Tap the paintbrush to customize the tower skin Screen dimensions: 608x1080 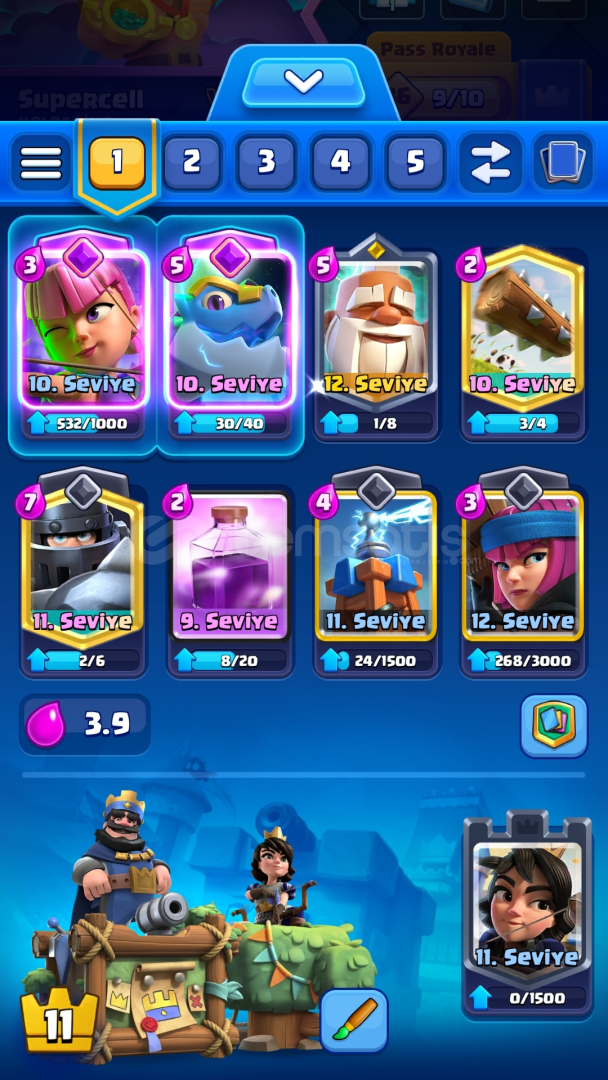(354, 1021)
